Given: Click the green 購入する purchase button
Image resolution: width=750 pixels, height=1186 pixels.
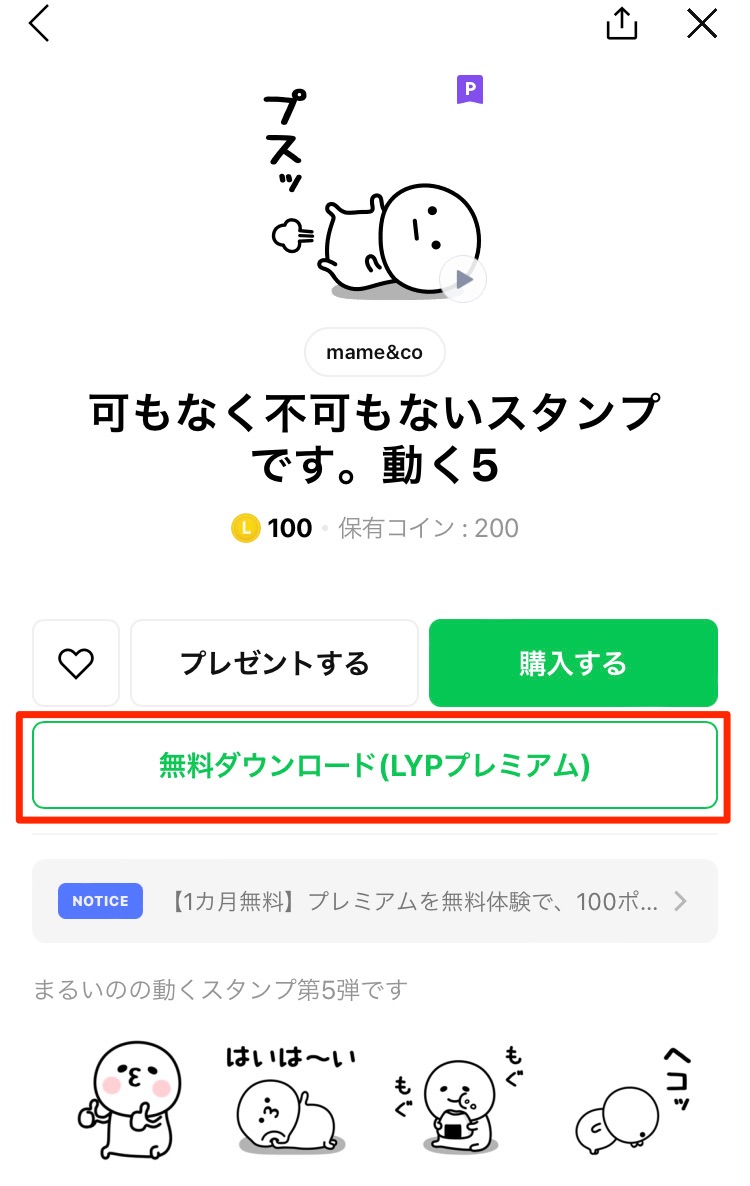Looking at the screenshot, I should tap(573, 662).
